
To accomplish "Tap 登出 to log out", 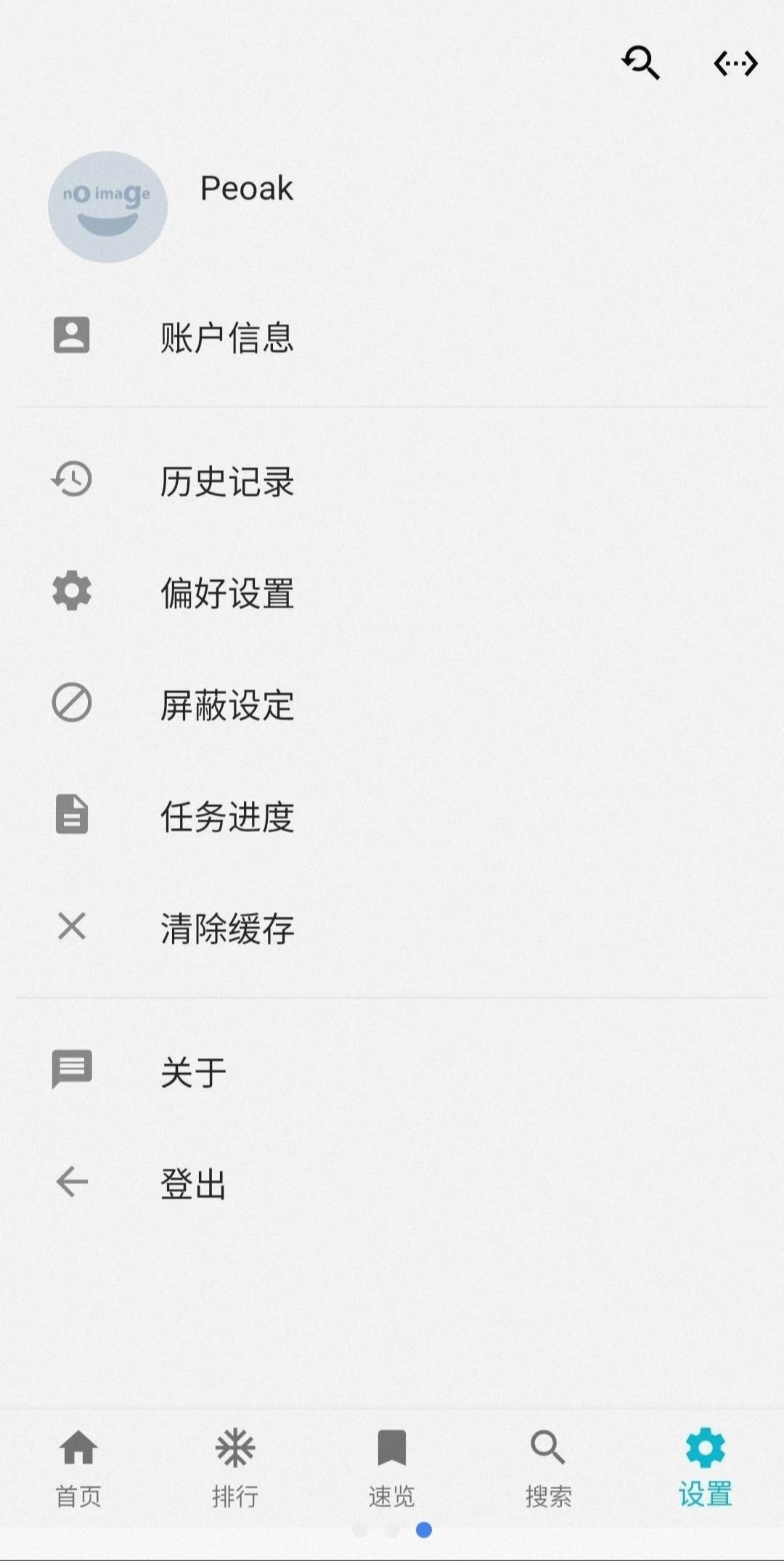I will 193,1180.
